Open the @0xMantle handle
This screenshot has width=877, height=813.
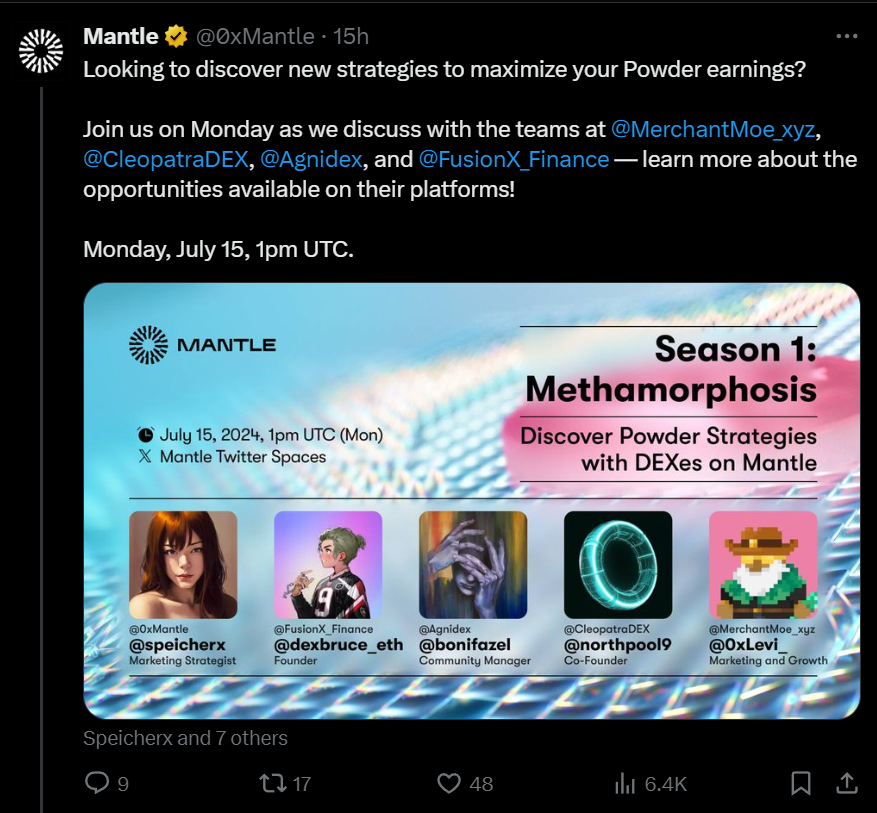(254, 37)
